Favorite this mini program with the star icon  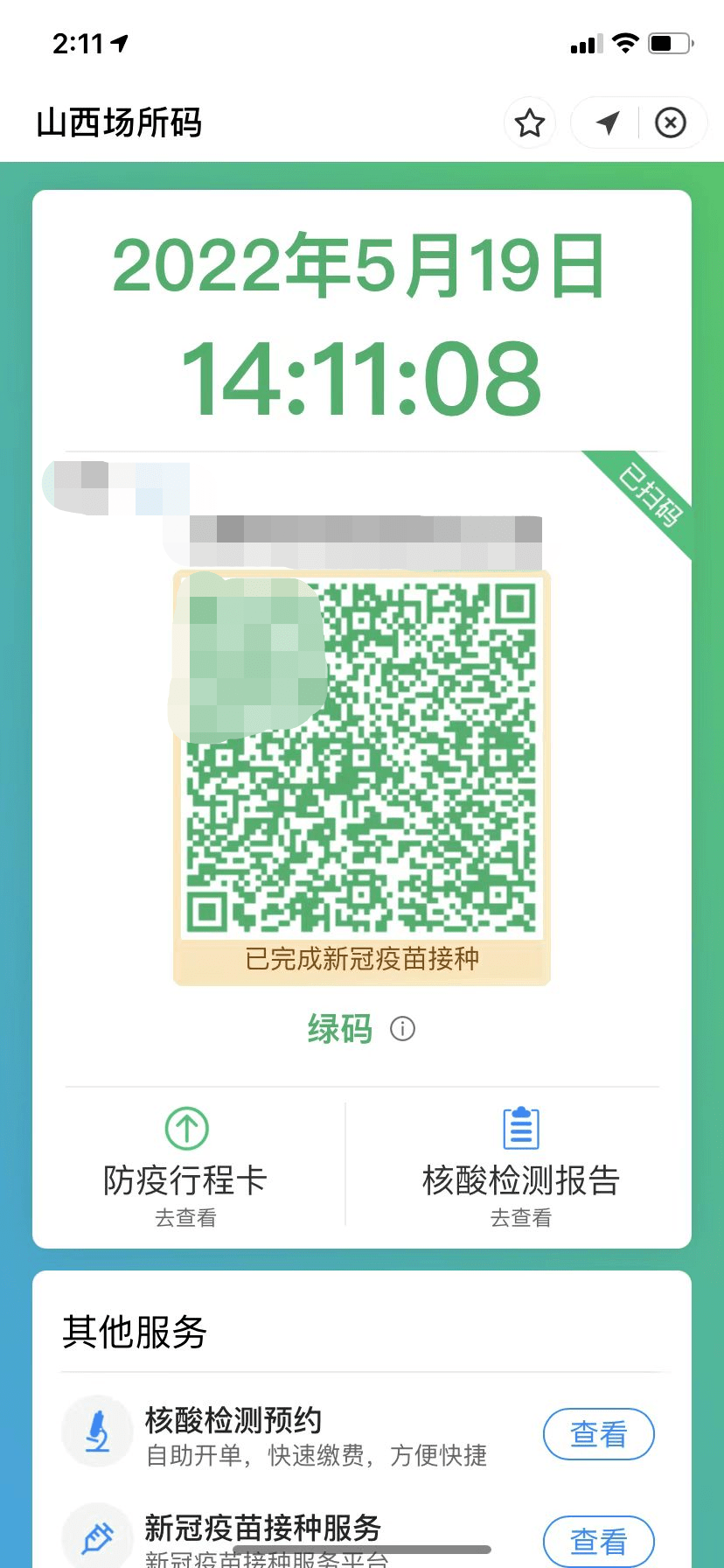[x=529, y=122]
